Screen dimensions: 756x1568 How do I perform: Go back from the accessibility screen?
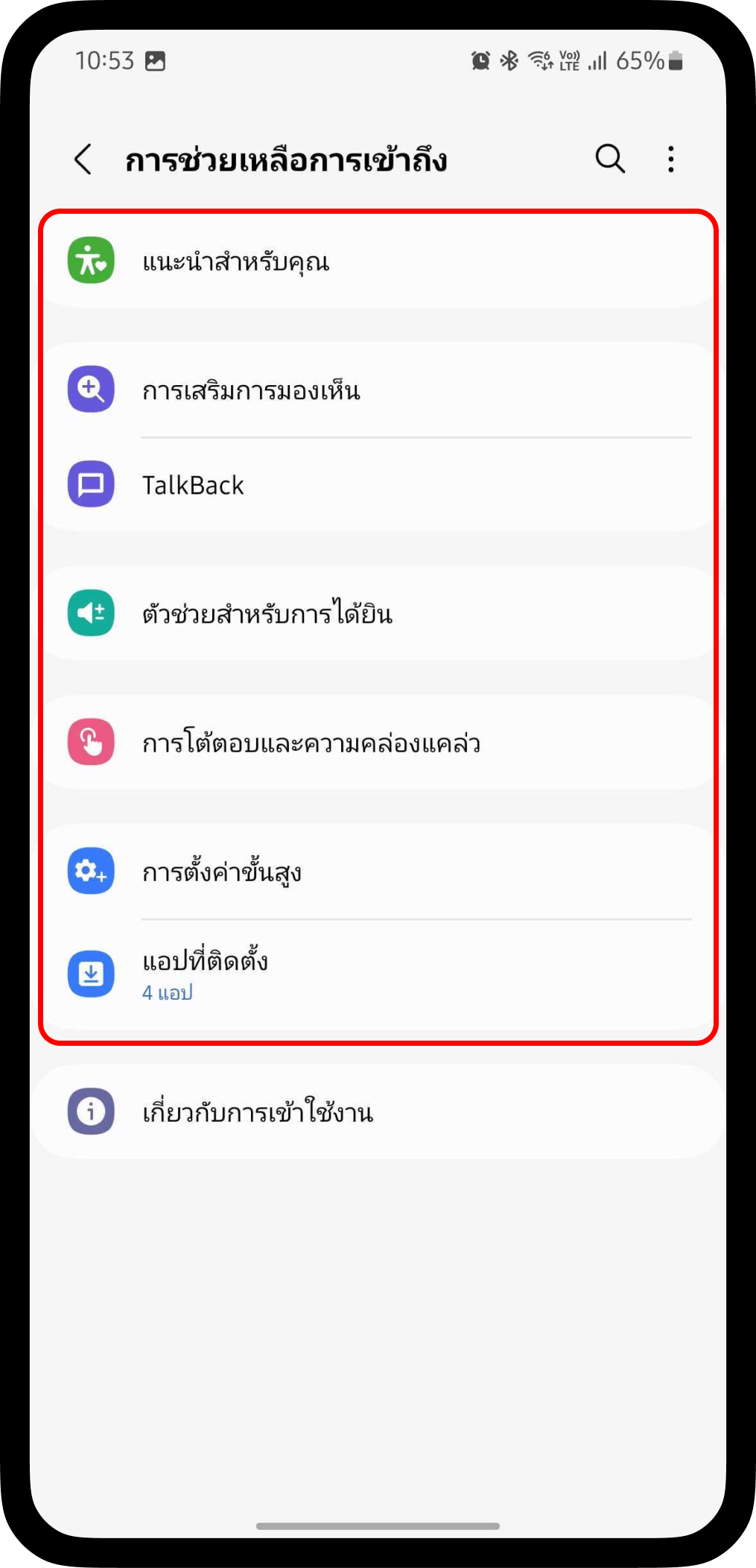[83, 159]
